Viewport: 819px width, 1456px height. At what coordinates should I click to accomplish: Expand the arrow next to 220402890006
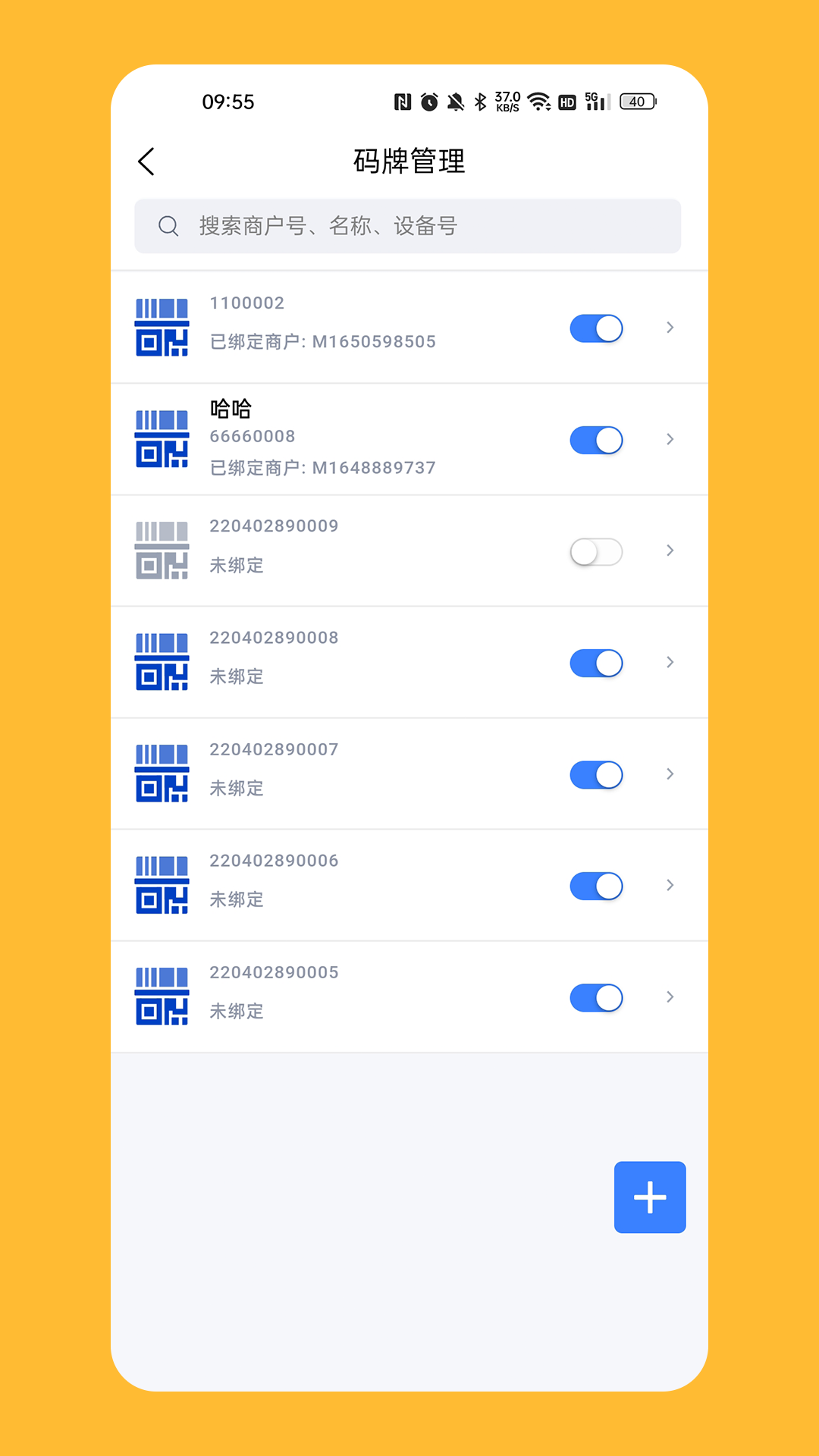(x=670, y=886)
